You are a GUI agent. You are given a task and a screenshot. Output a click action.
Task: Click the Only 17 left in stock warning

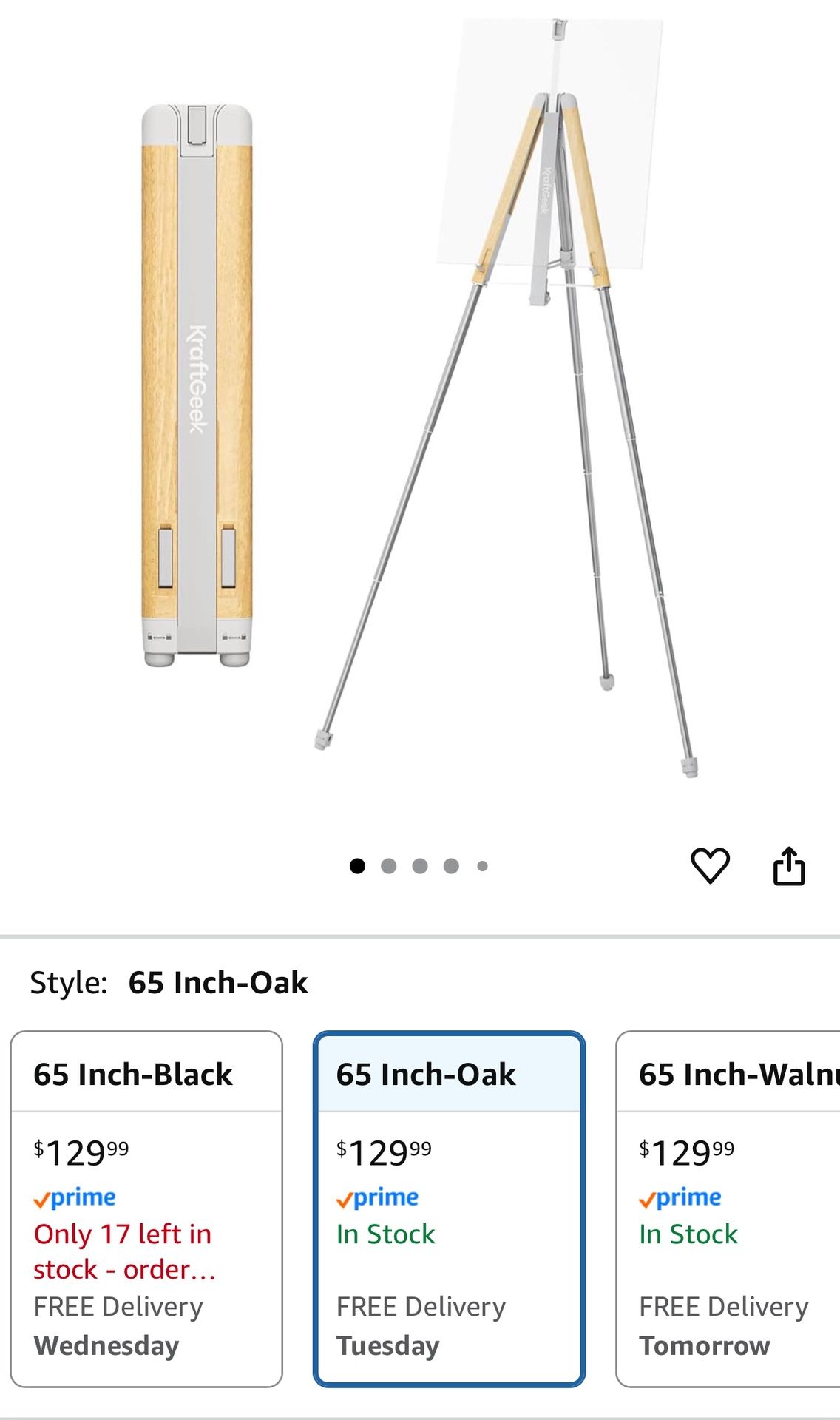pos(122,1252)
